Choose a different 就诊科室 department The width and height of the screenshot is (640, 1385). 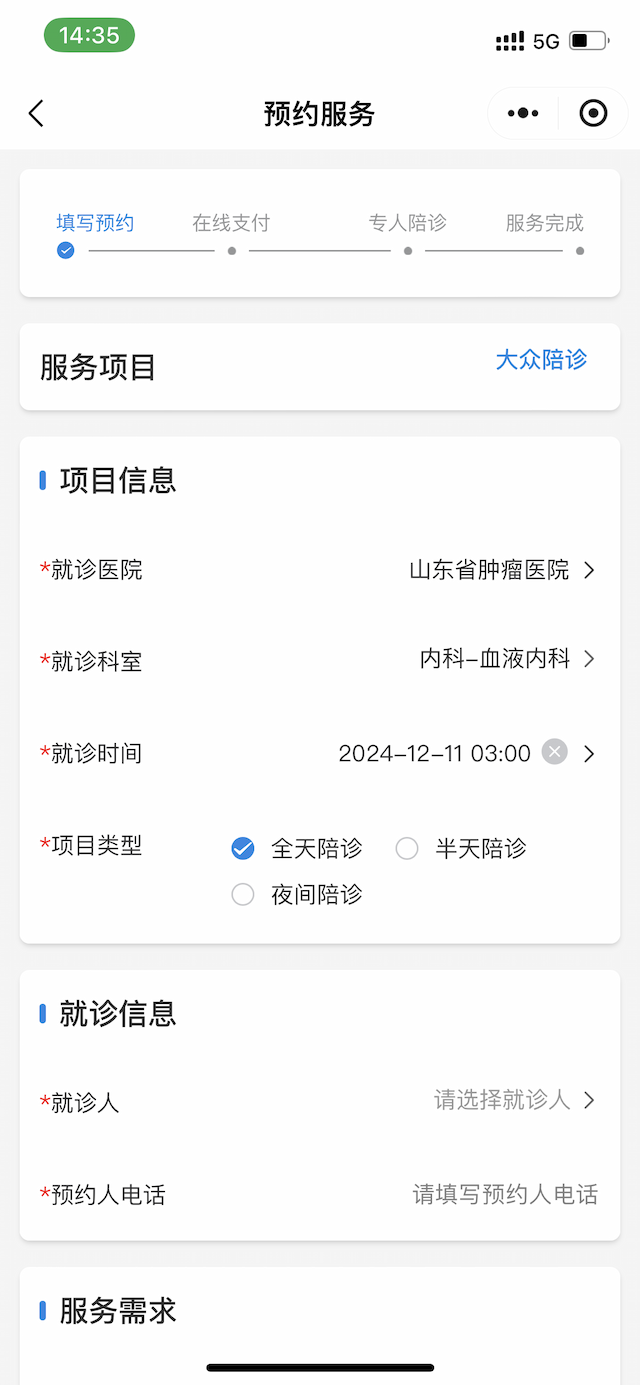click(x=505, y=659)
